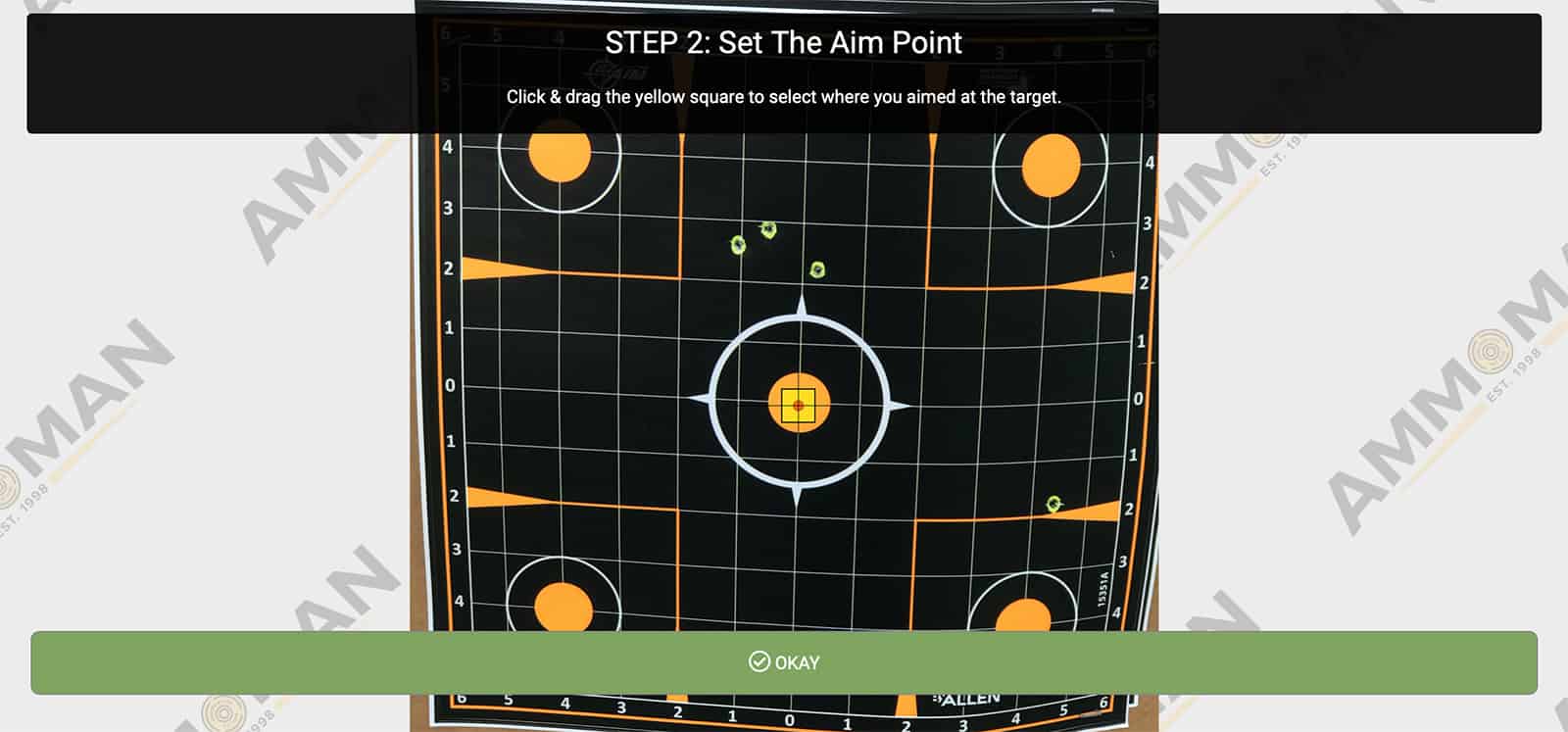Tap the green OKAY button
The width and height of the screenshot is (1568, 732).
click(x=783, y=662)
